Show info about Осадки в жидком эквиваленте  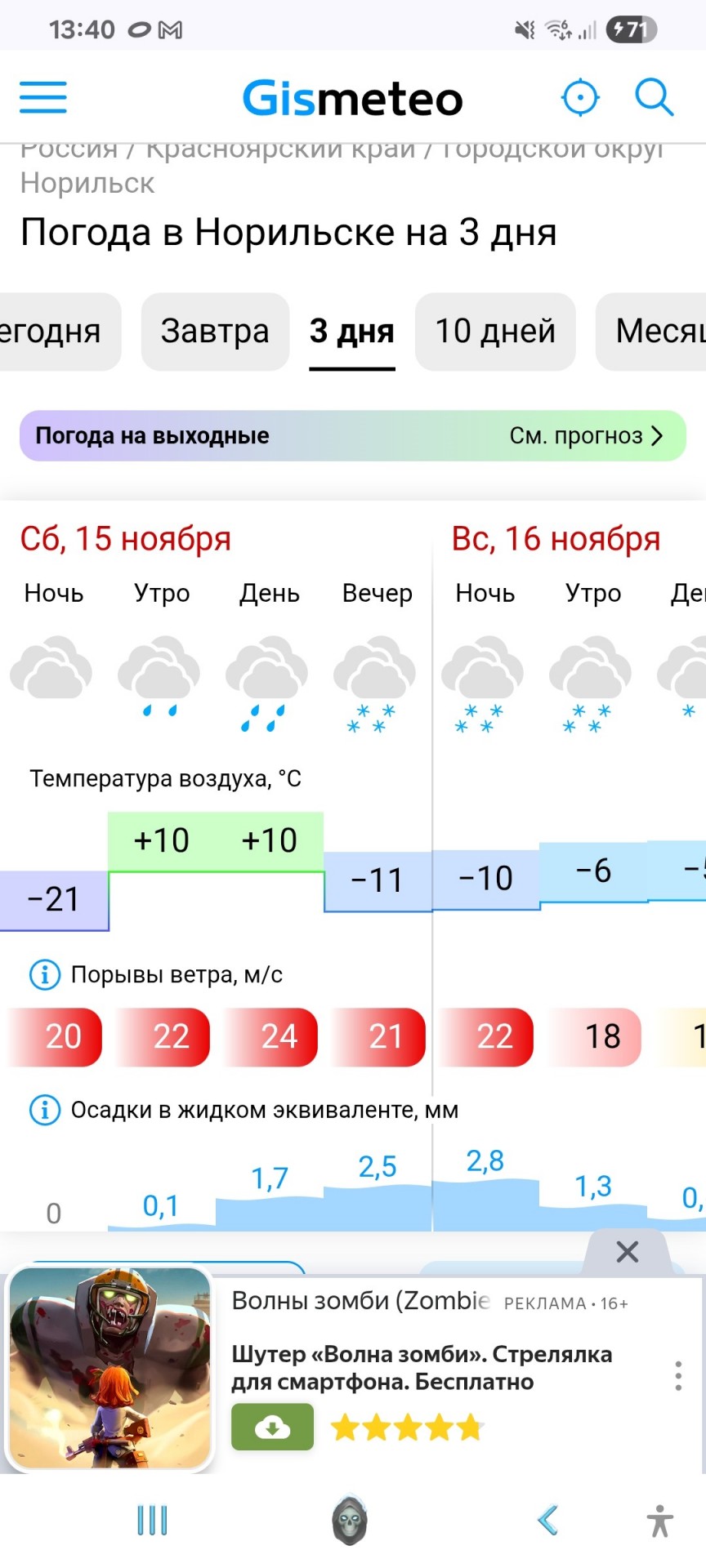(45, 1110)
